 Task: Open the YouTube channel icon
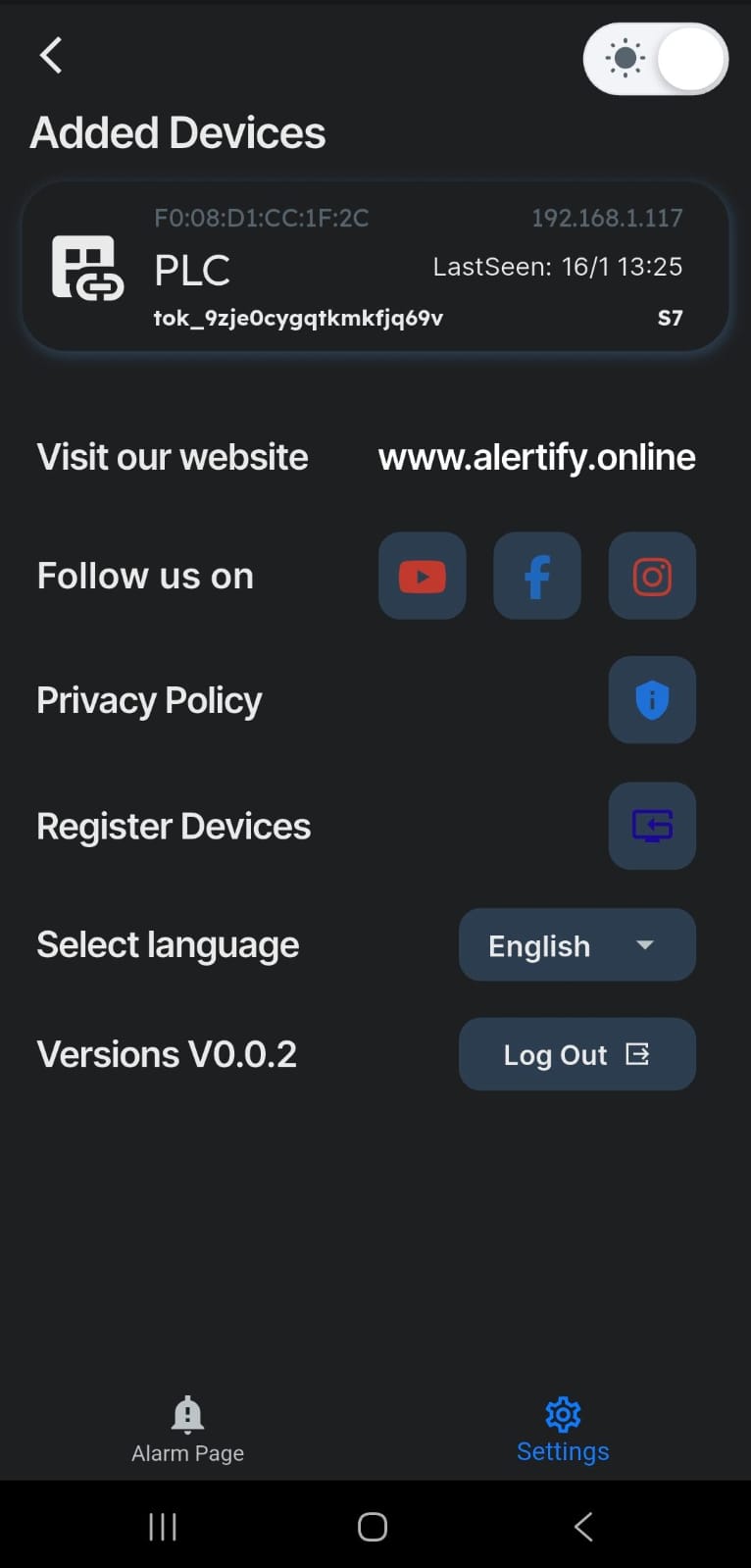point(422,576)
